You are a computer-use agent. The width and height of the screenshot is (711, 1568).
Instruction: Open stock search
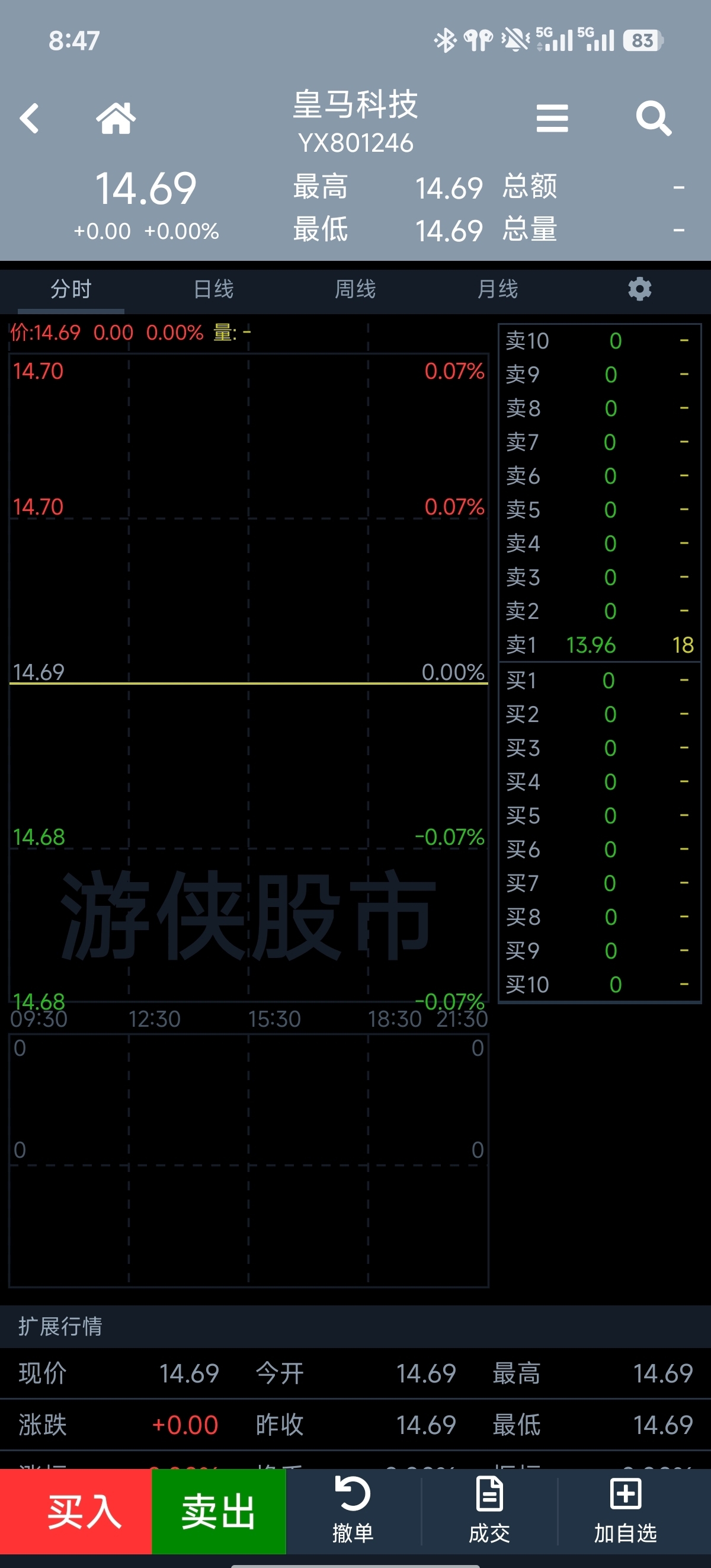(x=653, y=118)
